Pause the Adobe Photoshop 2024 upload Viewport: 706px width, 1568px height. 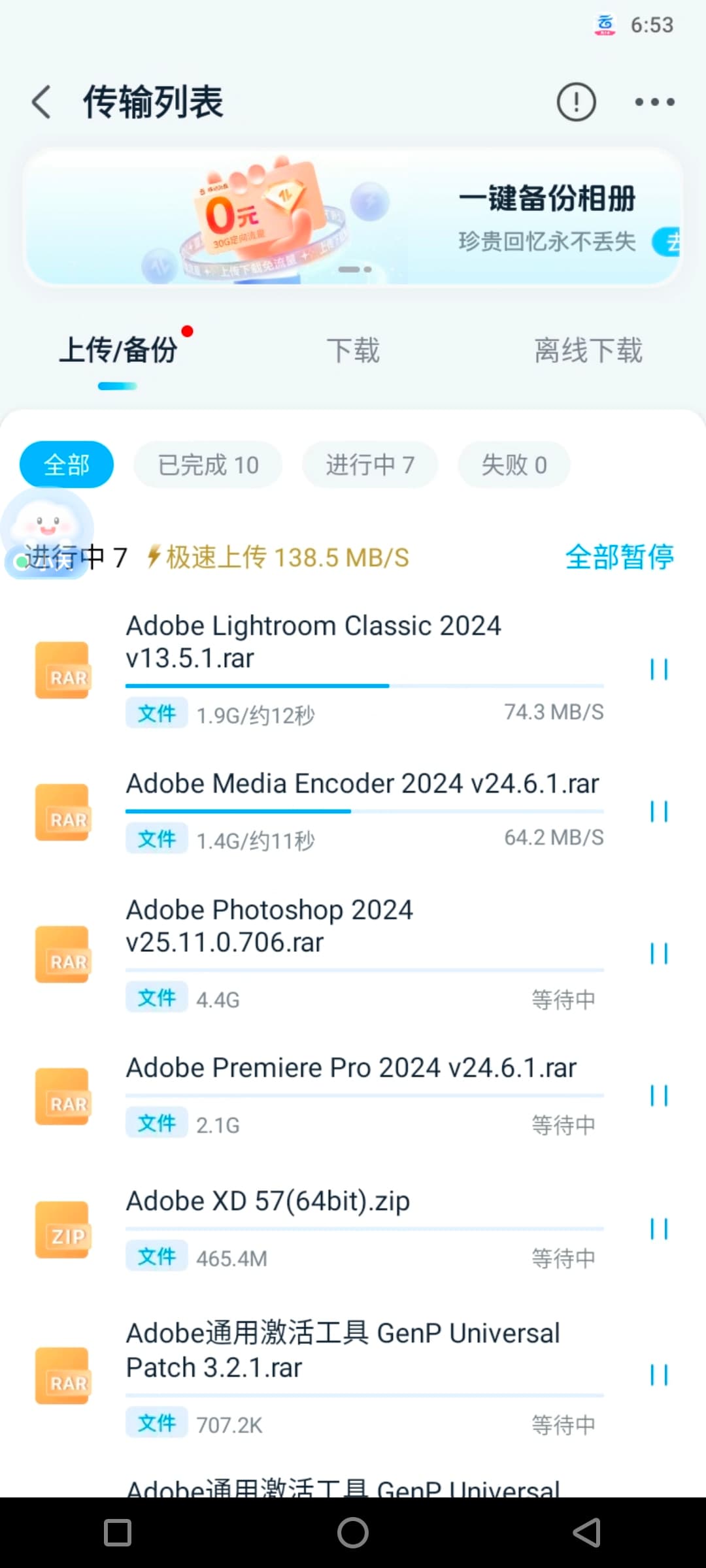tap(659, 954)
